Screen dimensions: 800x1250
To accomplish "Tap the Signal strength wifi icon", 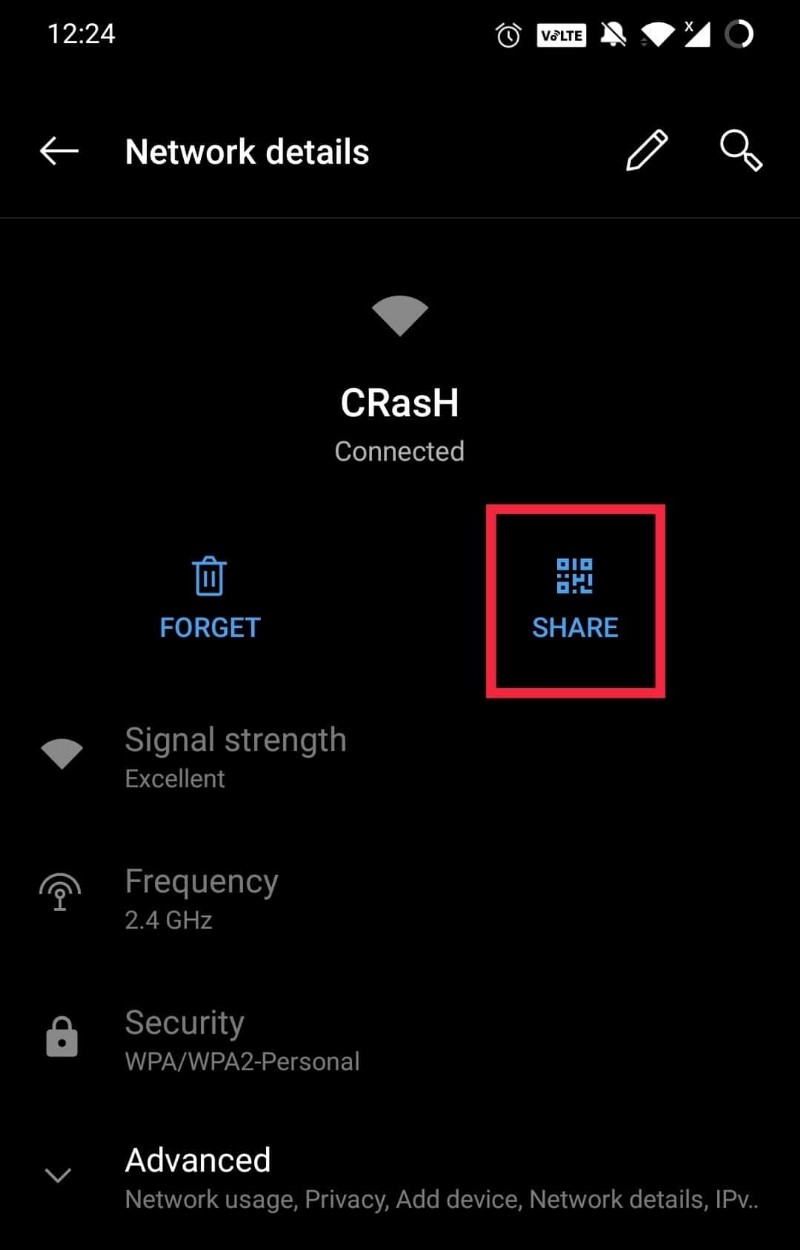I will click(62, 752).
